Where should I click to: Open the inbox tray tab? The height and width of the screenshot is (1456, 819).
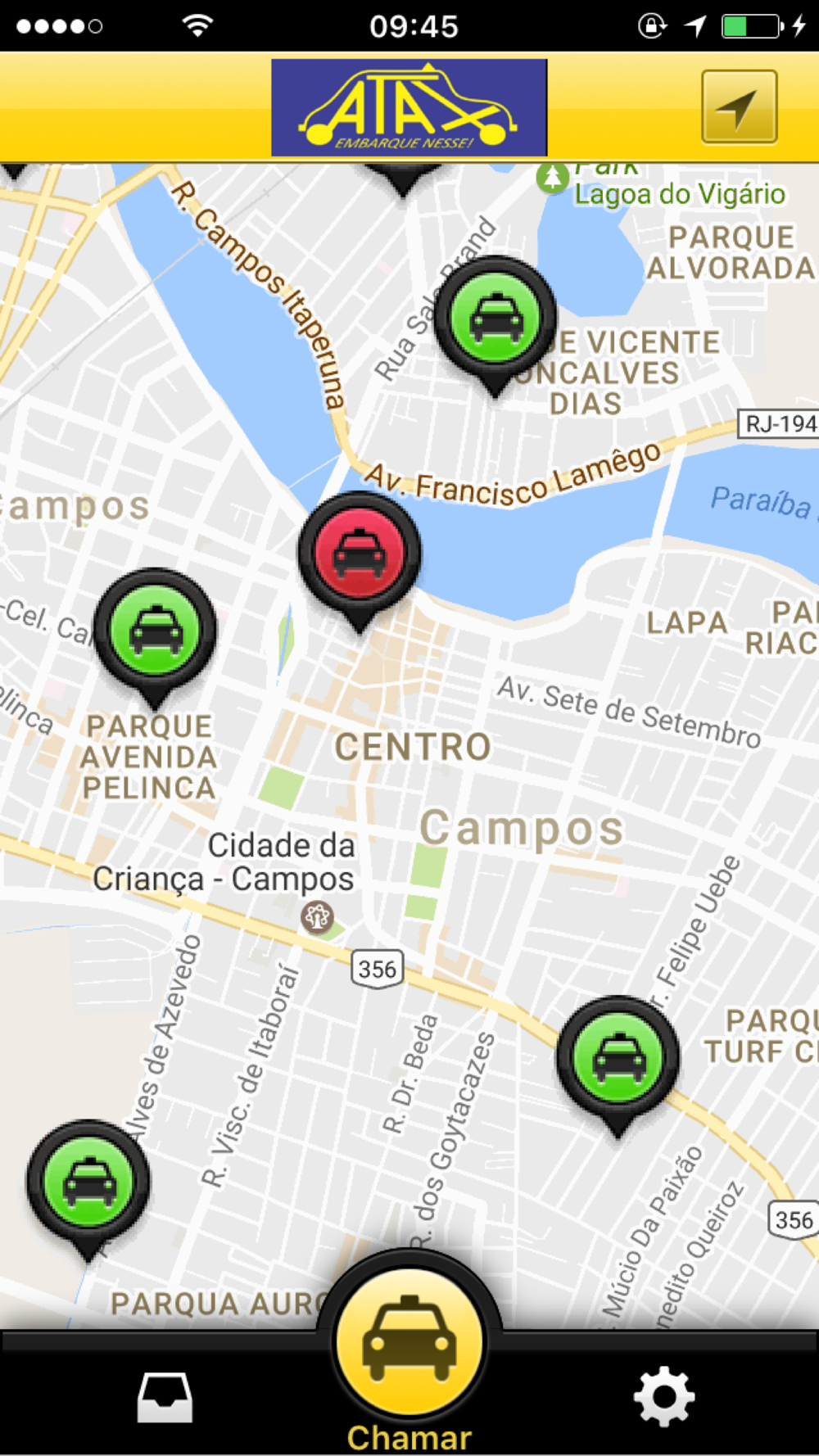(165, 1397)
